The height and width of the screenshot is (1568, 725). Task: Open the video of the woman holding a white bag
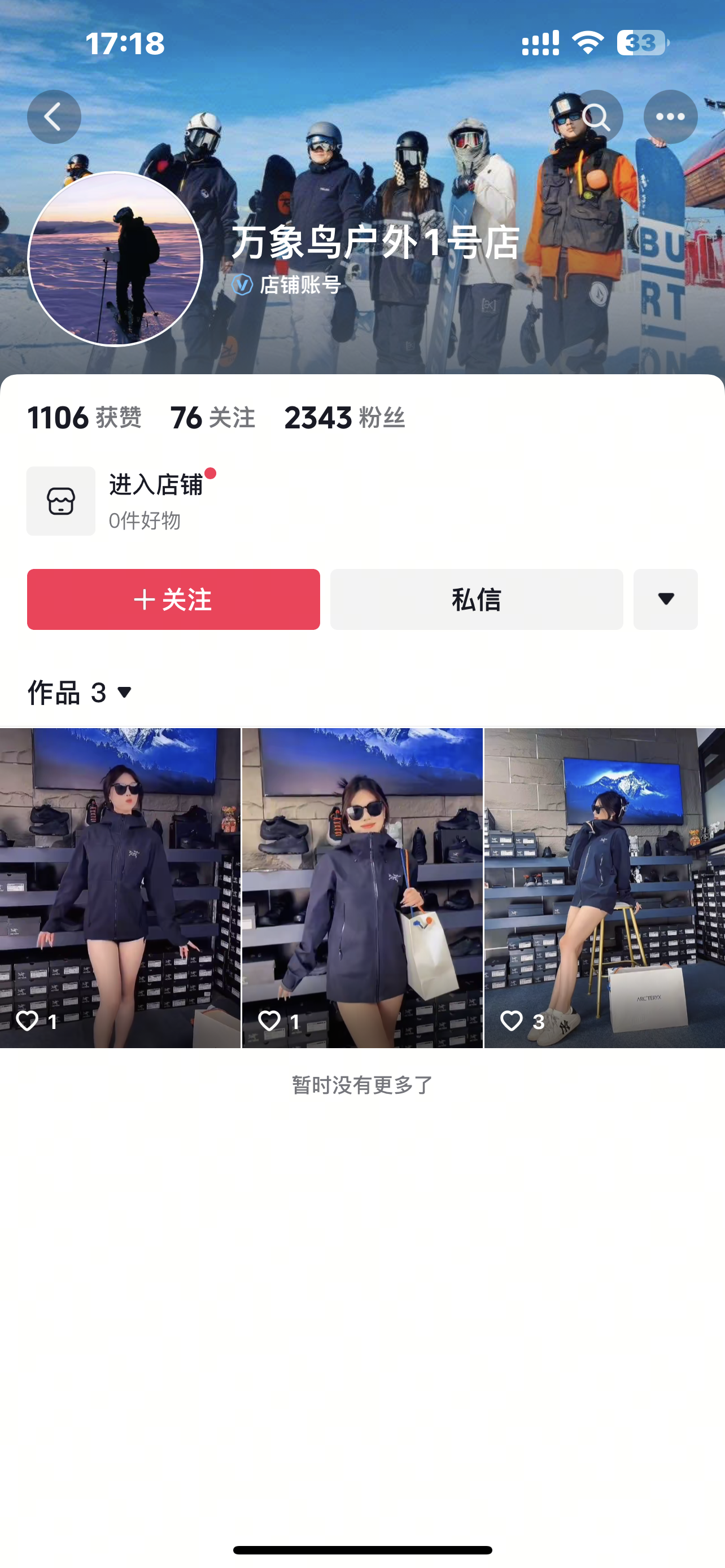click(x=362, y=887)
